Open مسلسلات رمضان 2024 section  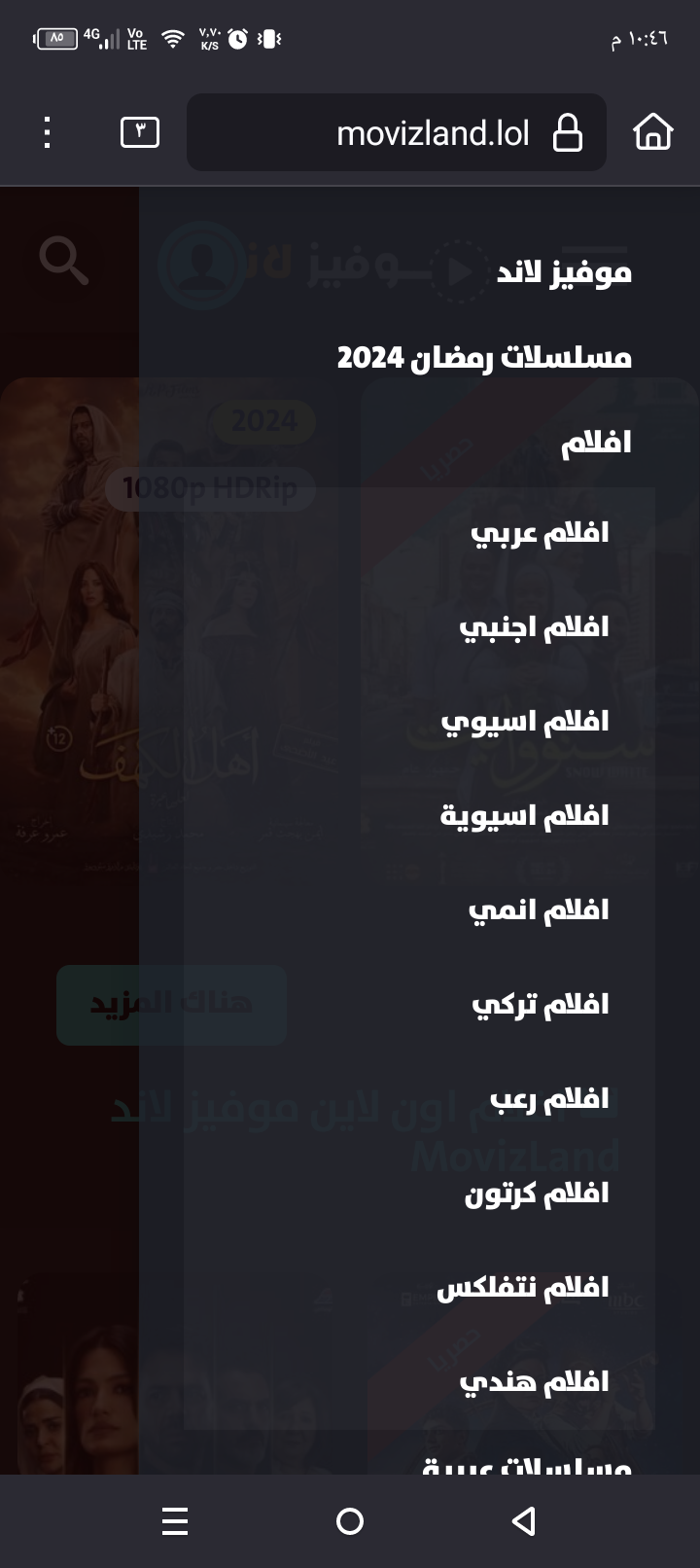[484, 358]
